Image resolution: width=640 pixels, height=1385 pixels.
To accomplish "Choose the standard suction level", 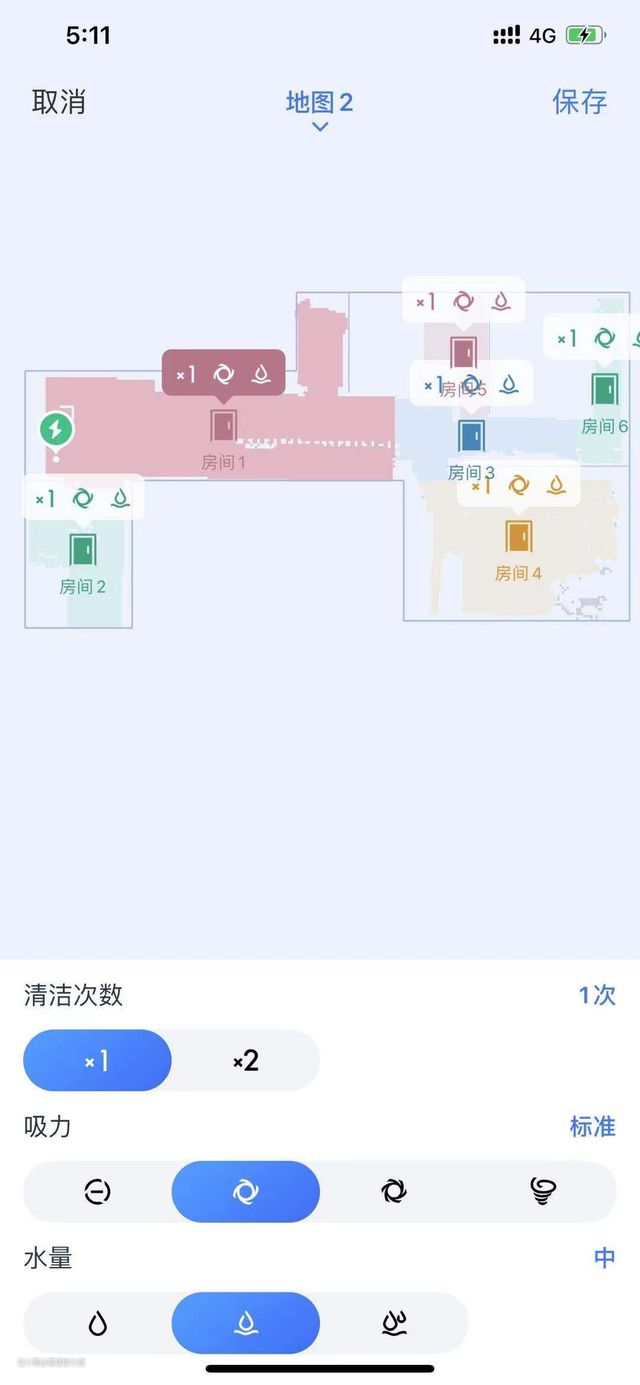I will pos(246,1192).
